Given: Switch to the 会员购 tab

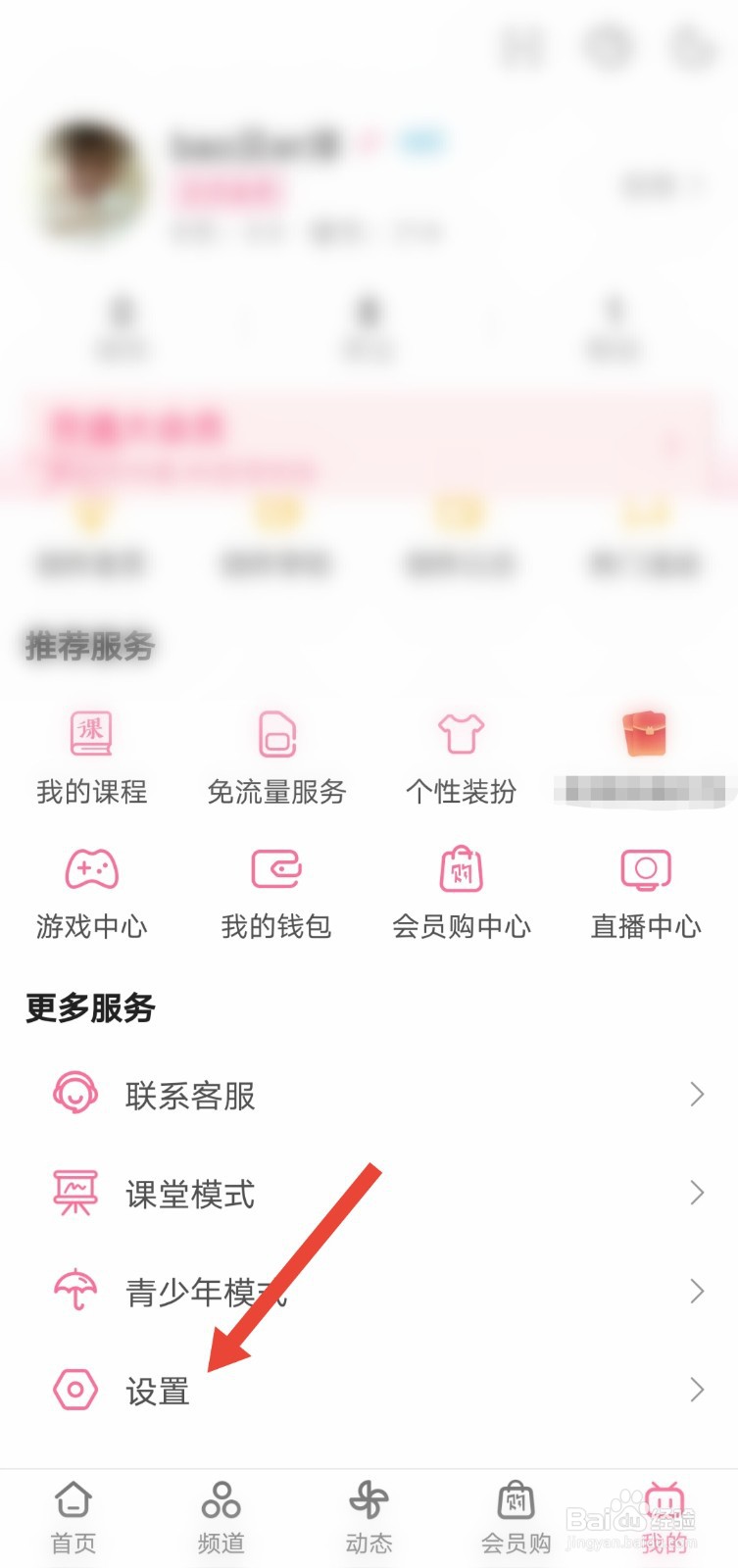Looking at the screenshot, I should [515, 1514].
